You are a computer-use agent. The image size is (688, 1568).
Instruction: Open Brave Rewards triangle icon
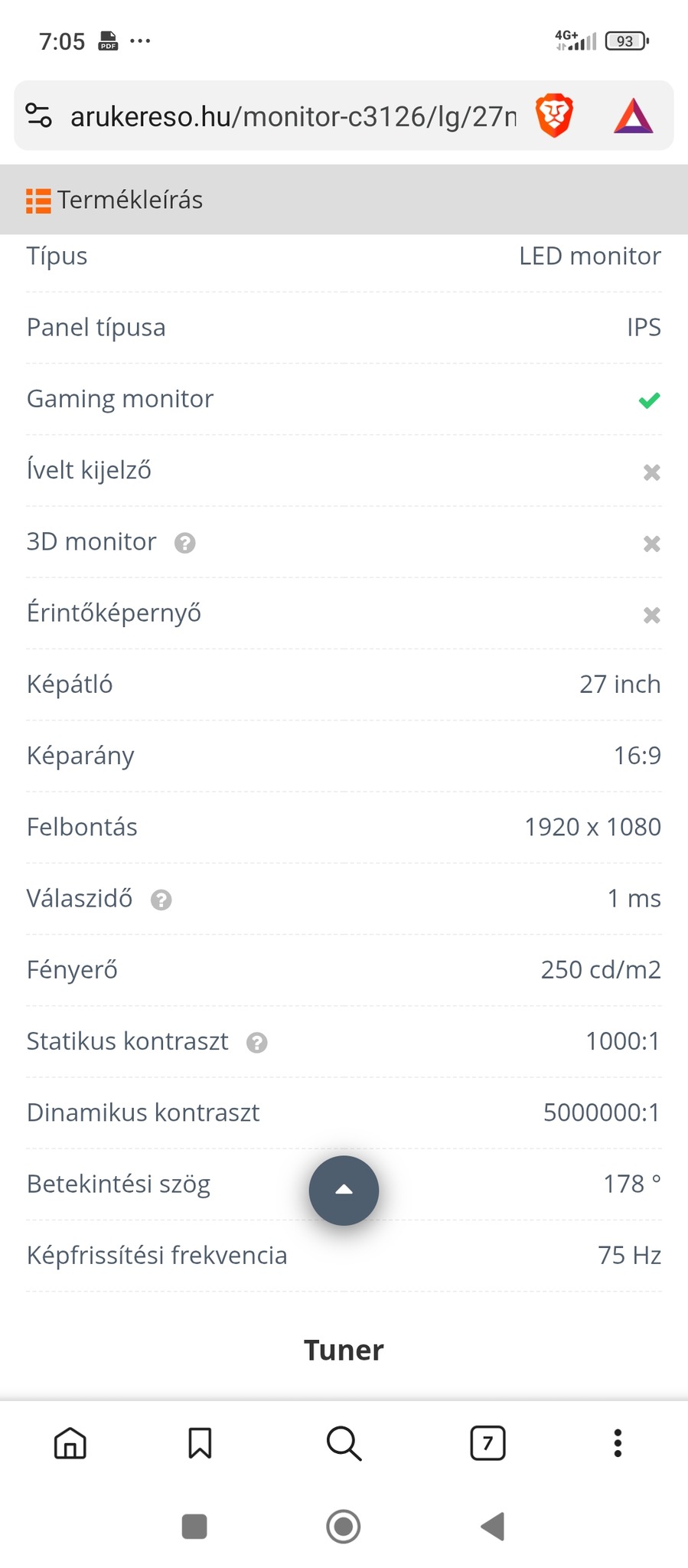(633, 117)
